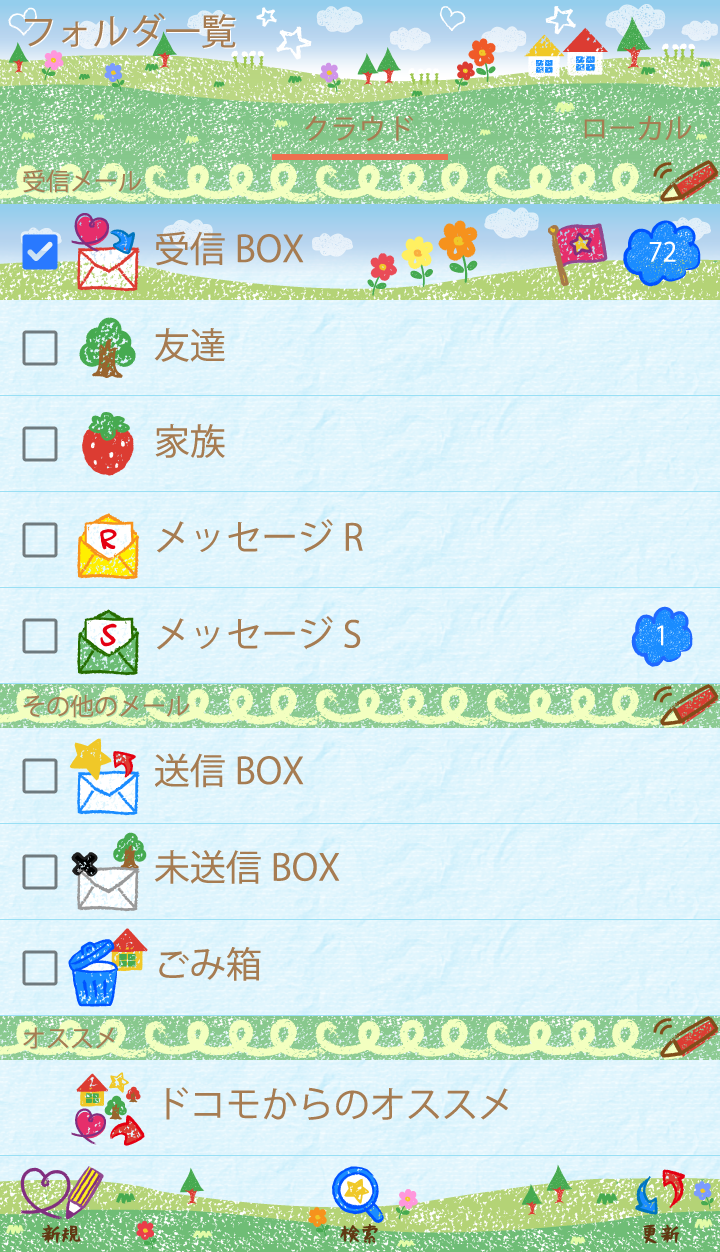Open the 友達 folder

coord(190,346)
